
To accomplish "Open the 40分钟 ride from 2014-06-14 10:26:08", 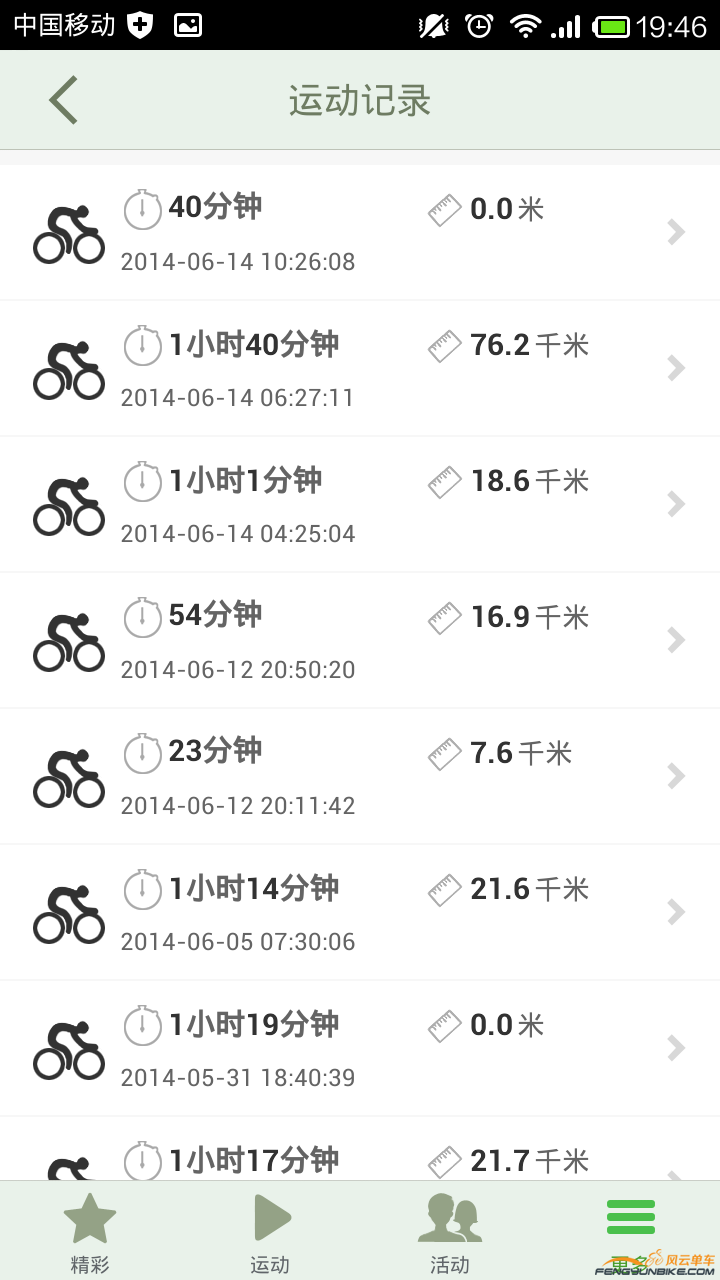I will [360, 232].
